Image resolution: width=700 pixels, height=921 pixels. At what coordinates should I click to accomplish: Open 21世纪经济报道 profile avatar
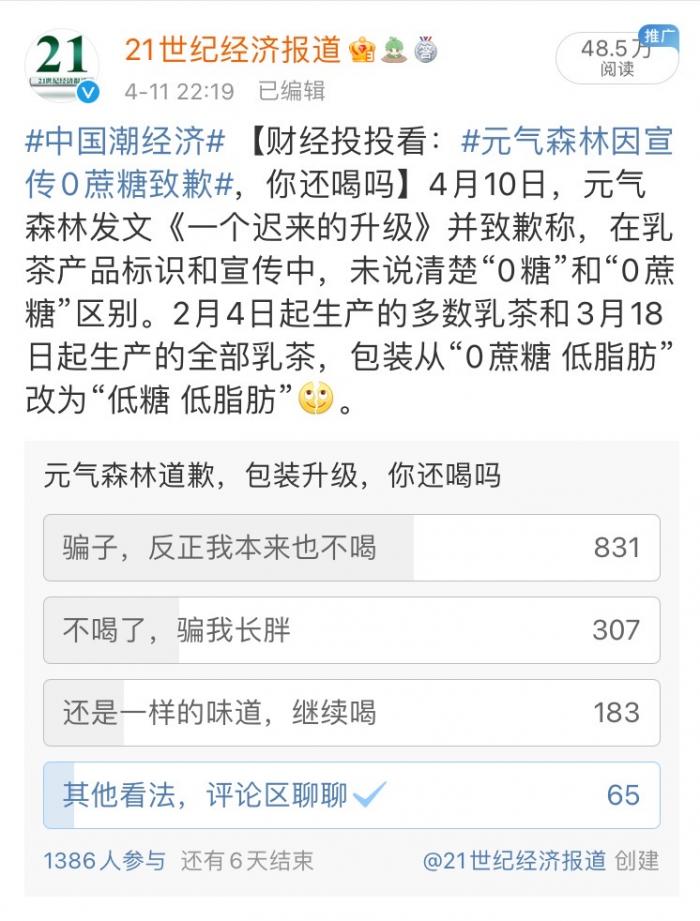coord(61,66)
